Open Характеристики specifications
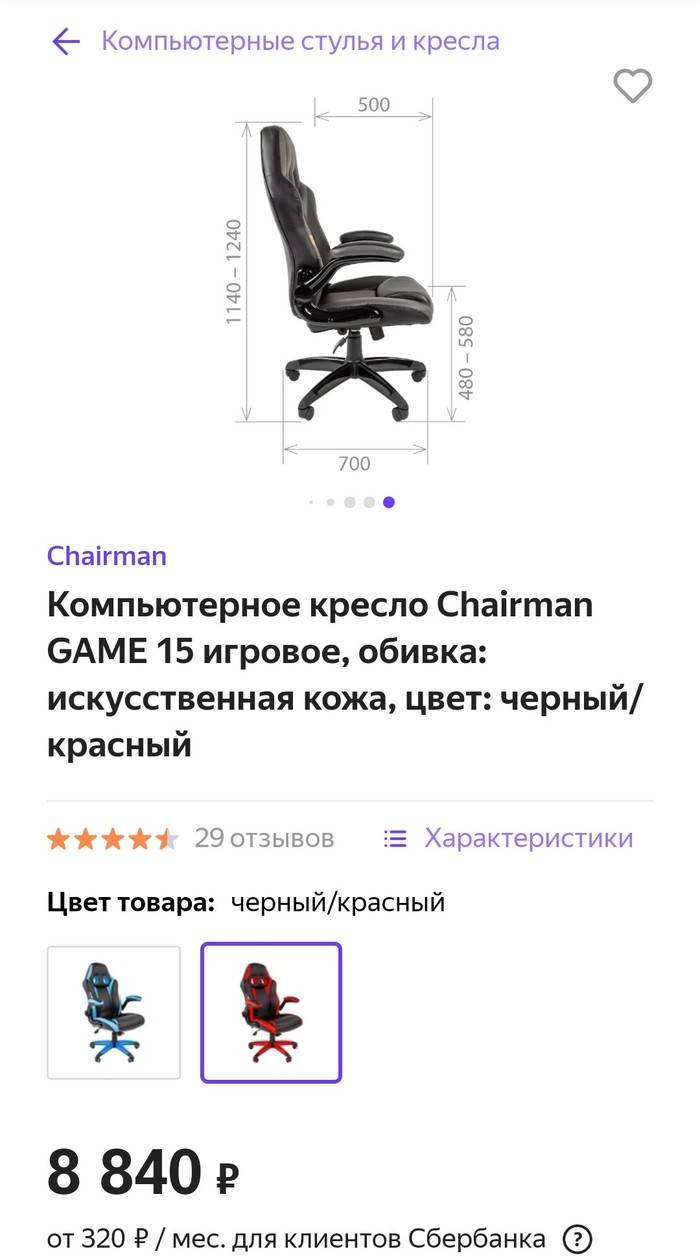The height and width of the screenshot is (1260, 700). [509, 838]
